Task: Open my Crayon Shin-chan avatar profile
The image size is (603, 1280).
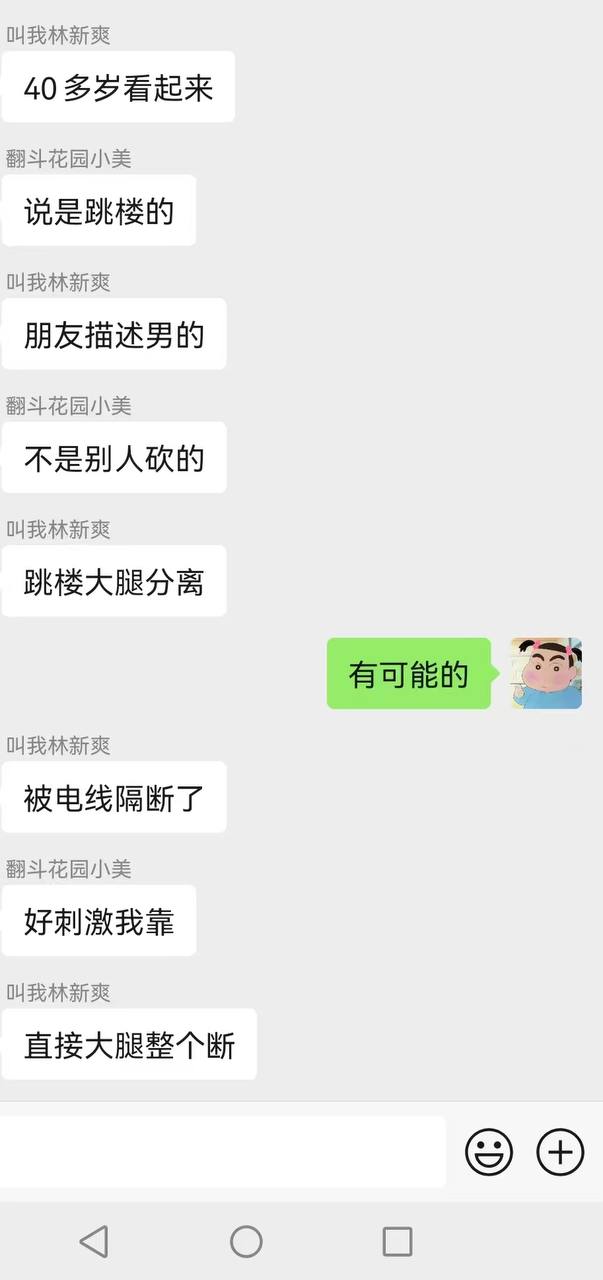Action: tap(546, 673)
